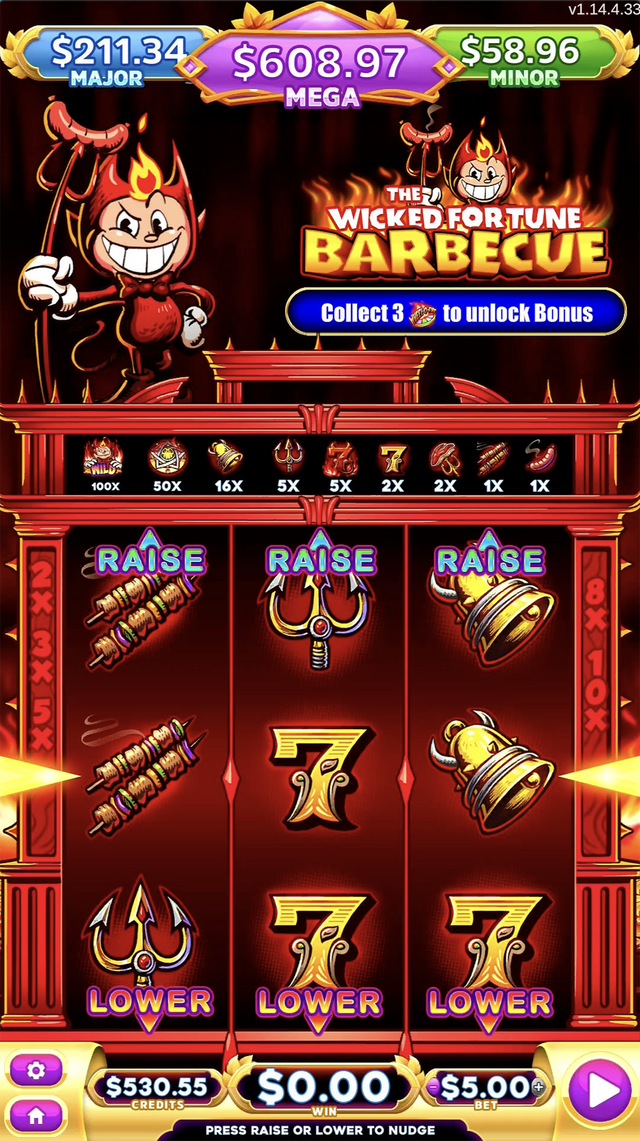Raise the first reel with the skewers
The height and width of the screenshot is (1141, 640).
(149, 557)
